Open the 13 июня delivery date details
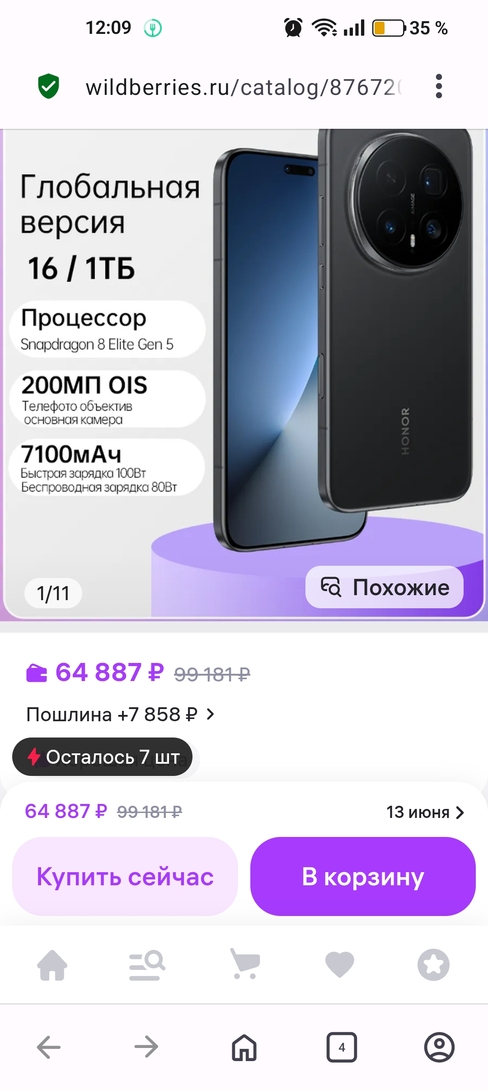Viewport: 488px width, 1090px height. [x=425, y=812]
